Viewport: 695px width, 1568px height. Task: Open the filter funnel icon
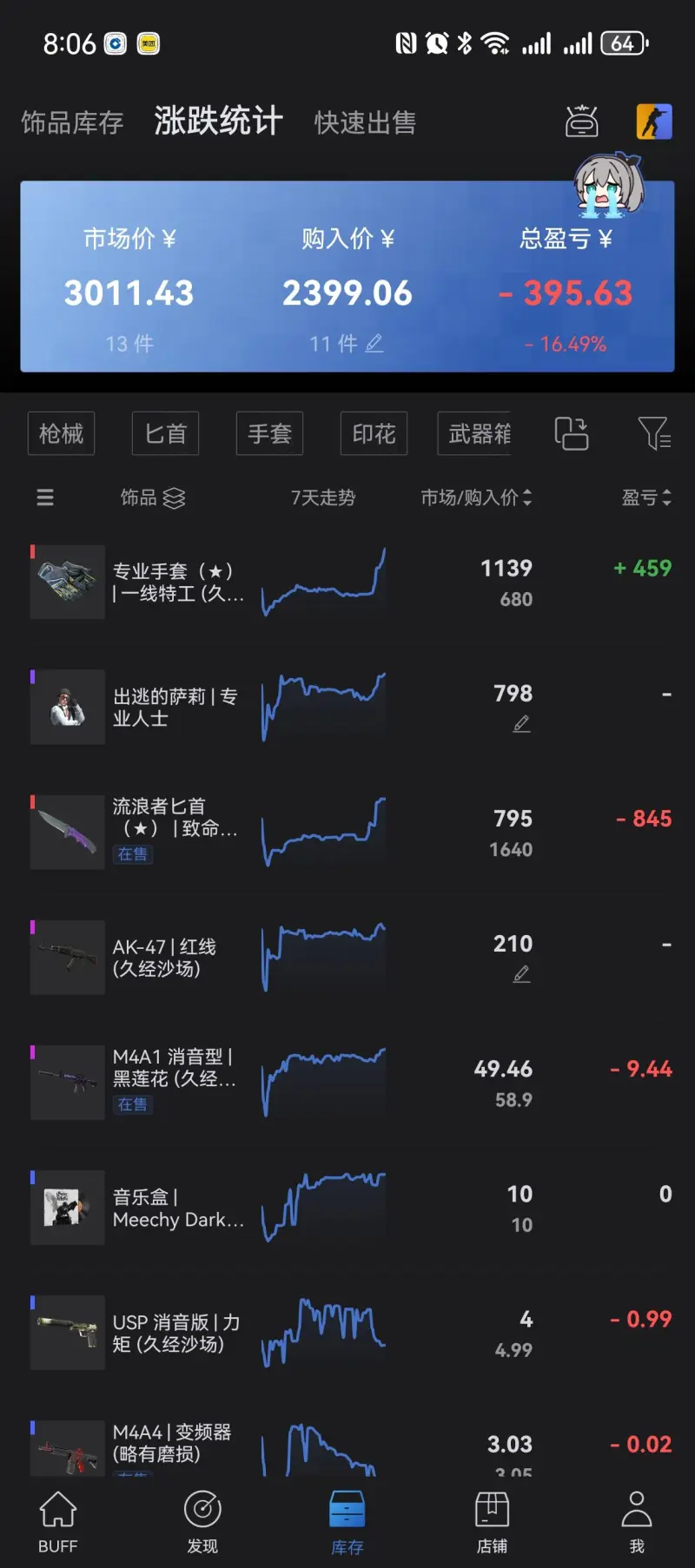tap(653, 433)
